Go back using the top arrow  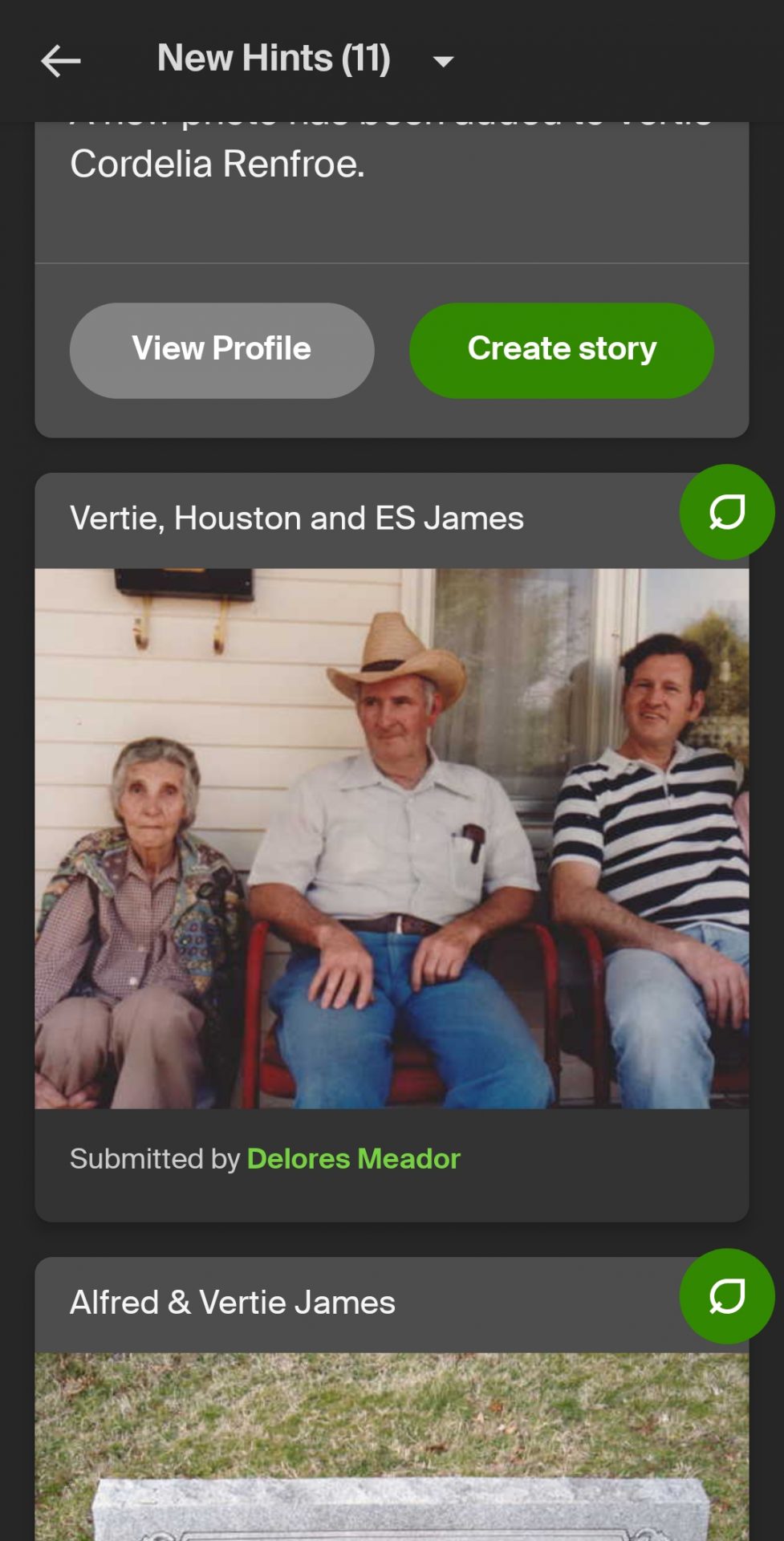point(61,61)
